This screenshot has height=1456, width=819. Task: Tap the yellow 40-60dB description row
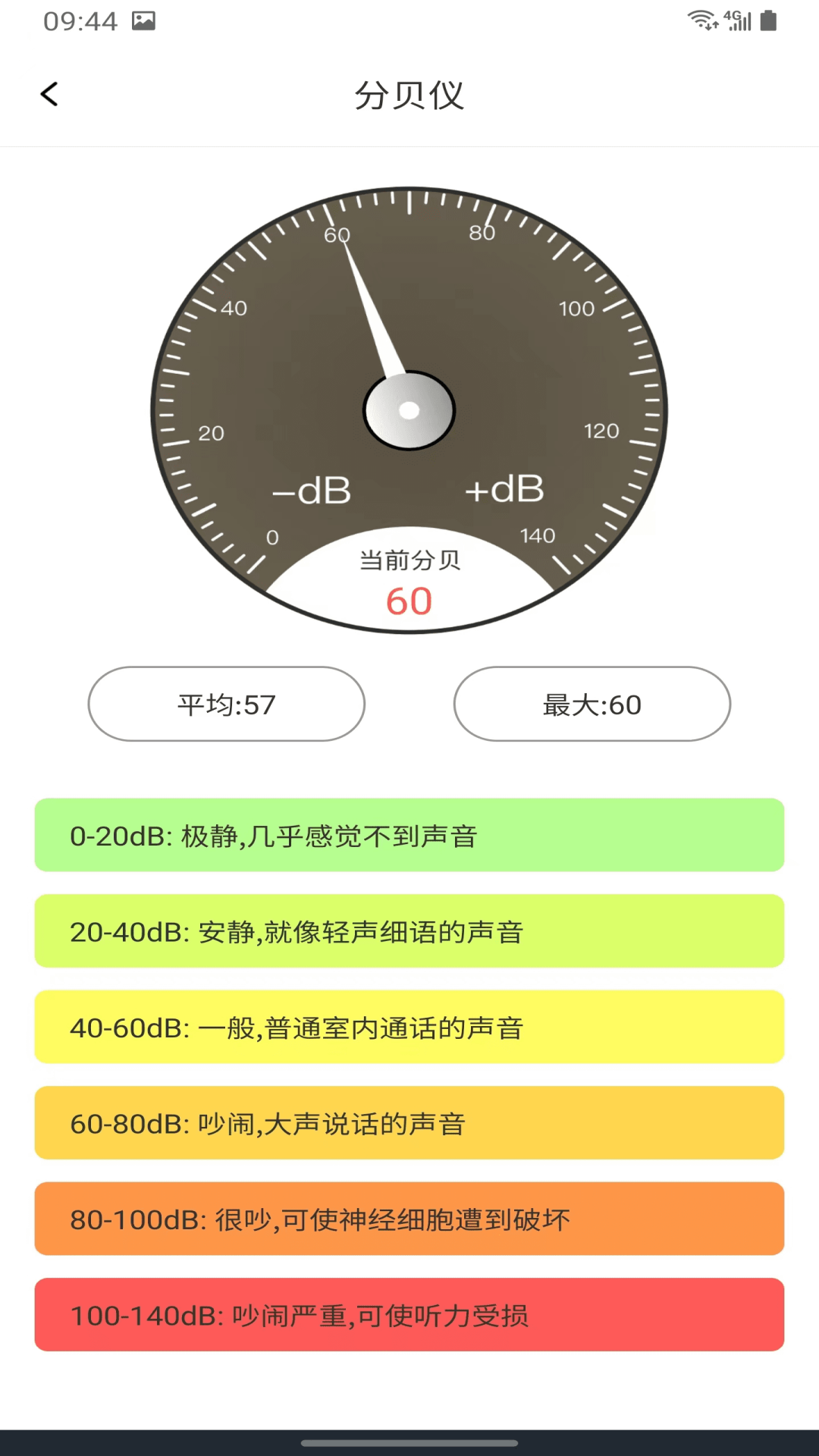click(x=409, y=1028)
